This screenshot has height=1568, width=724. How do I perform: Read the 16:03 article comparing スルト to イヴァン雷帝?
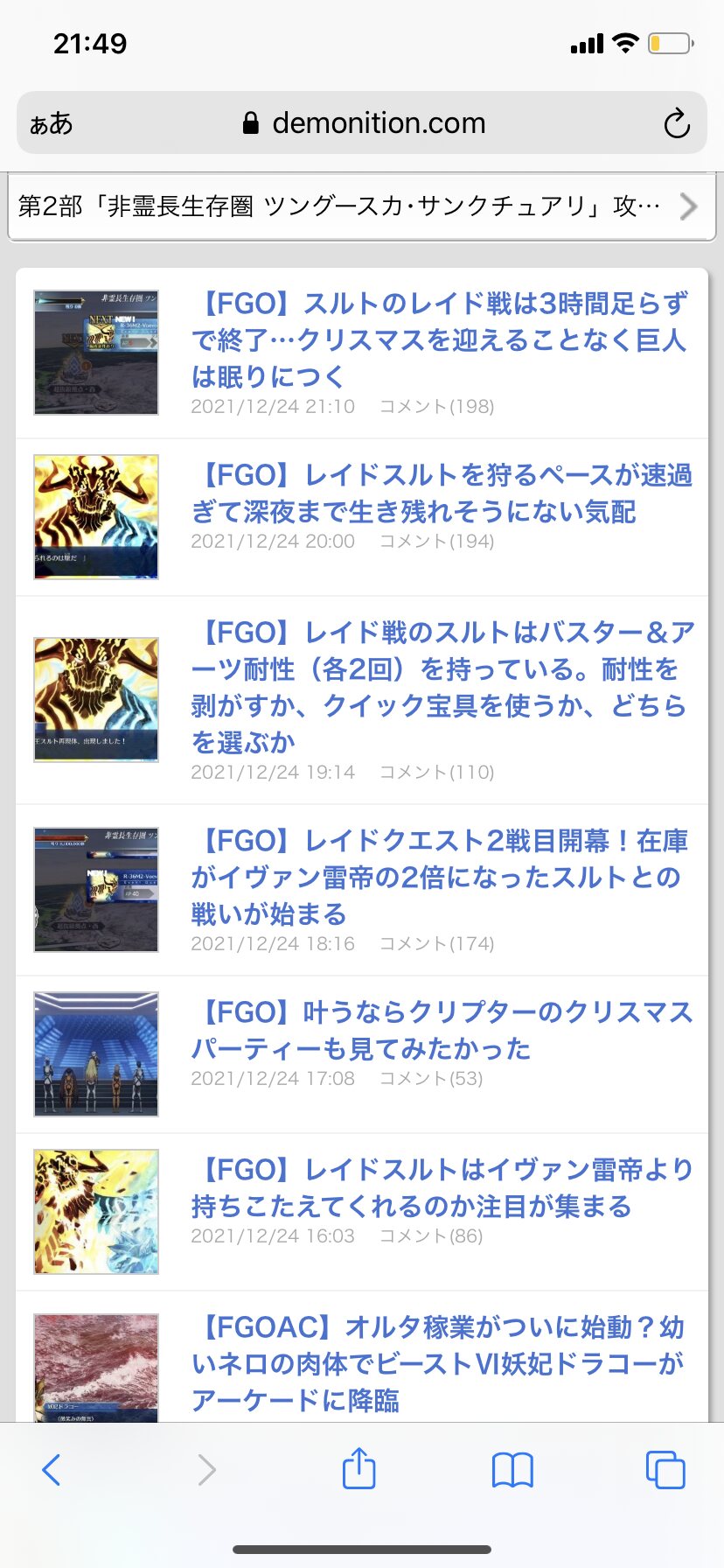[441, 1188]
